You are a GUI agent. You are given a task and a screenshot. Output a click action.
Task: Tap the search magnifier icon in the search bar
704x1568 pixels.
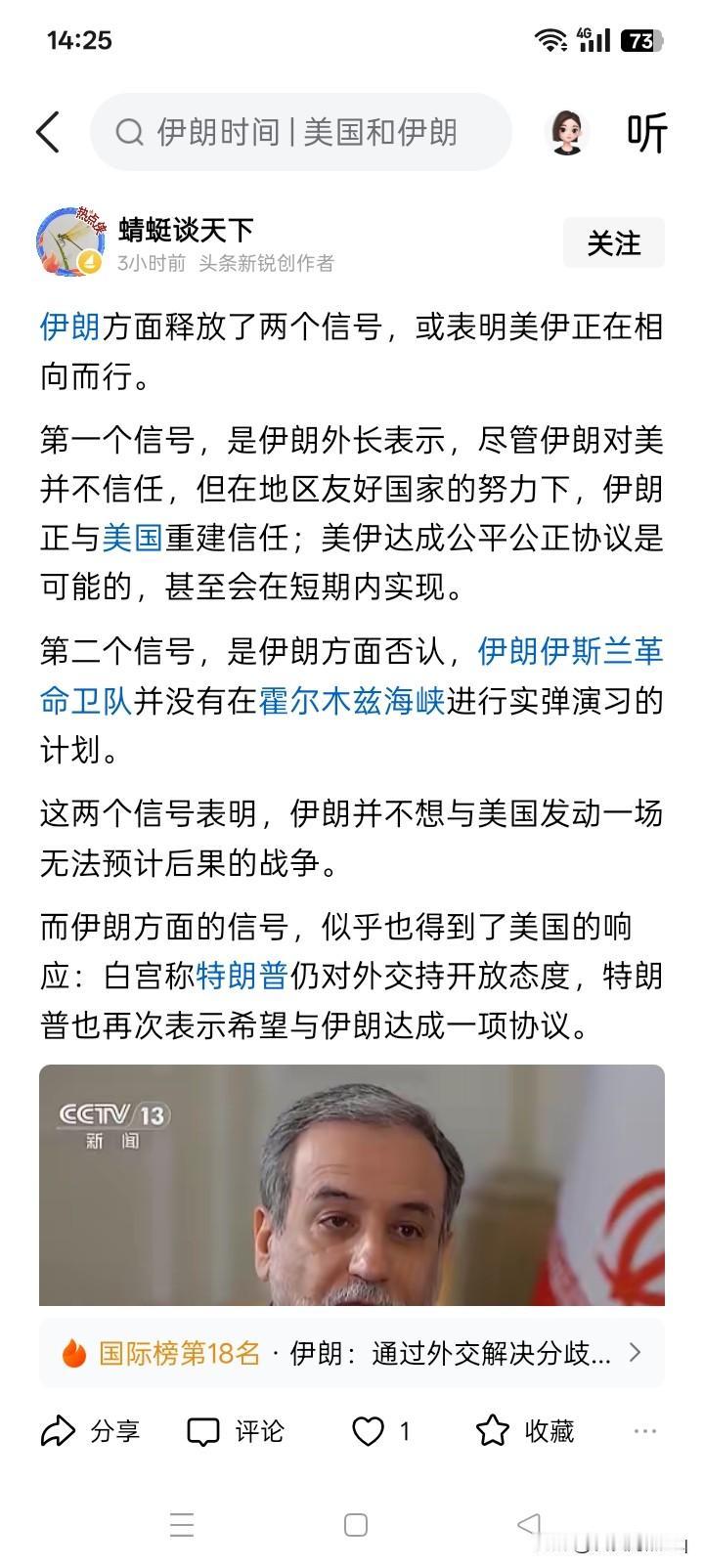[x=128, y=132]
